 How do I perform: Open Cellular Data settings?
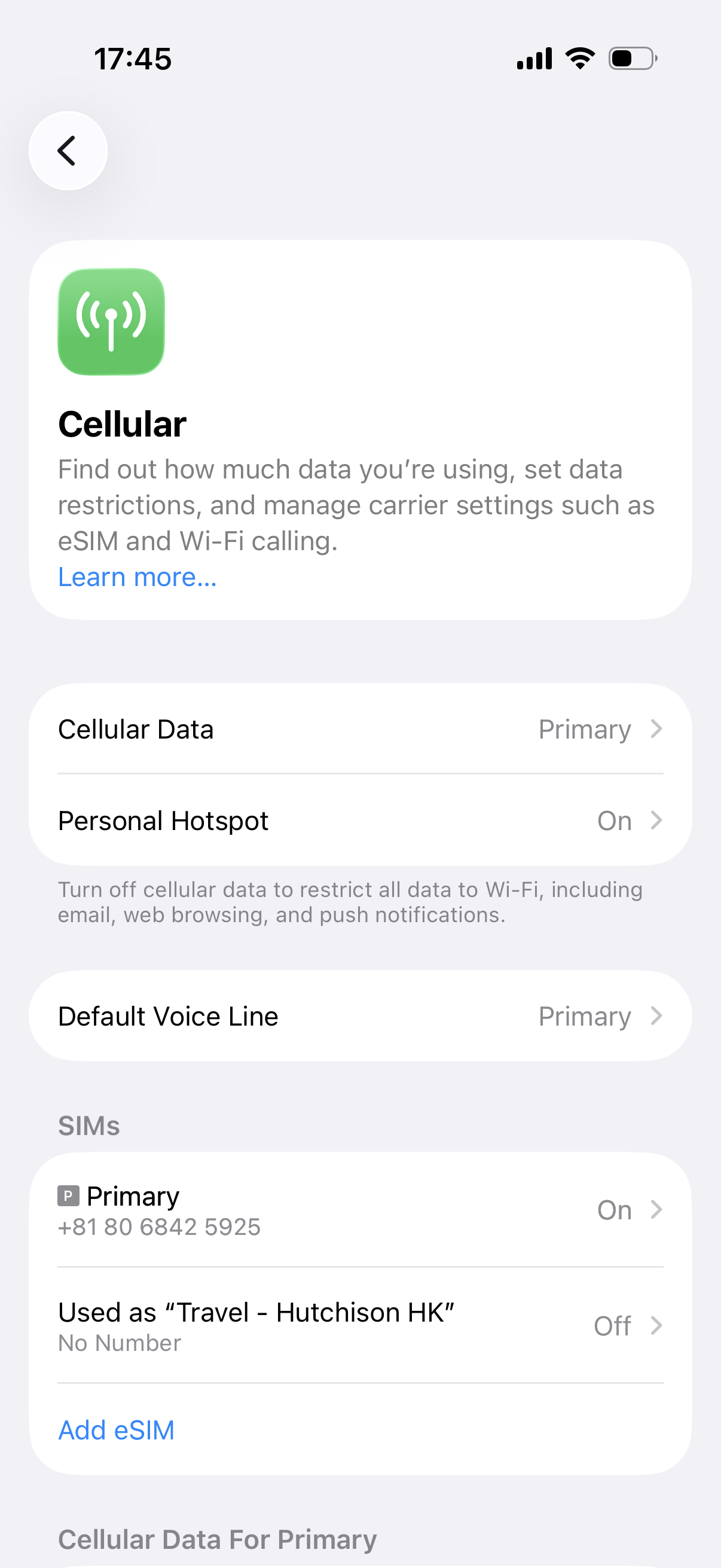click(x=359, y=728)
